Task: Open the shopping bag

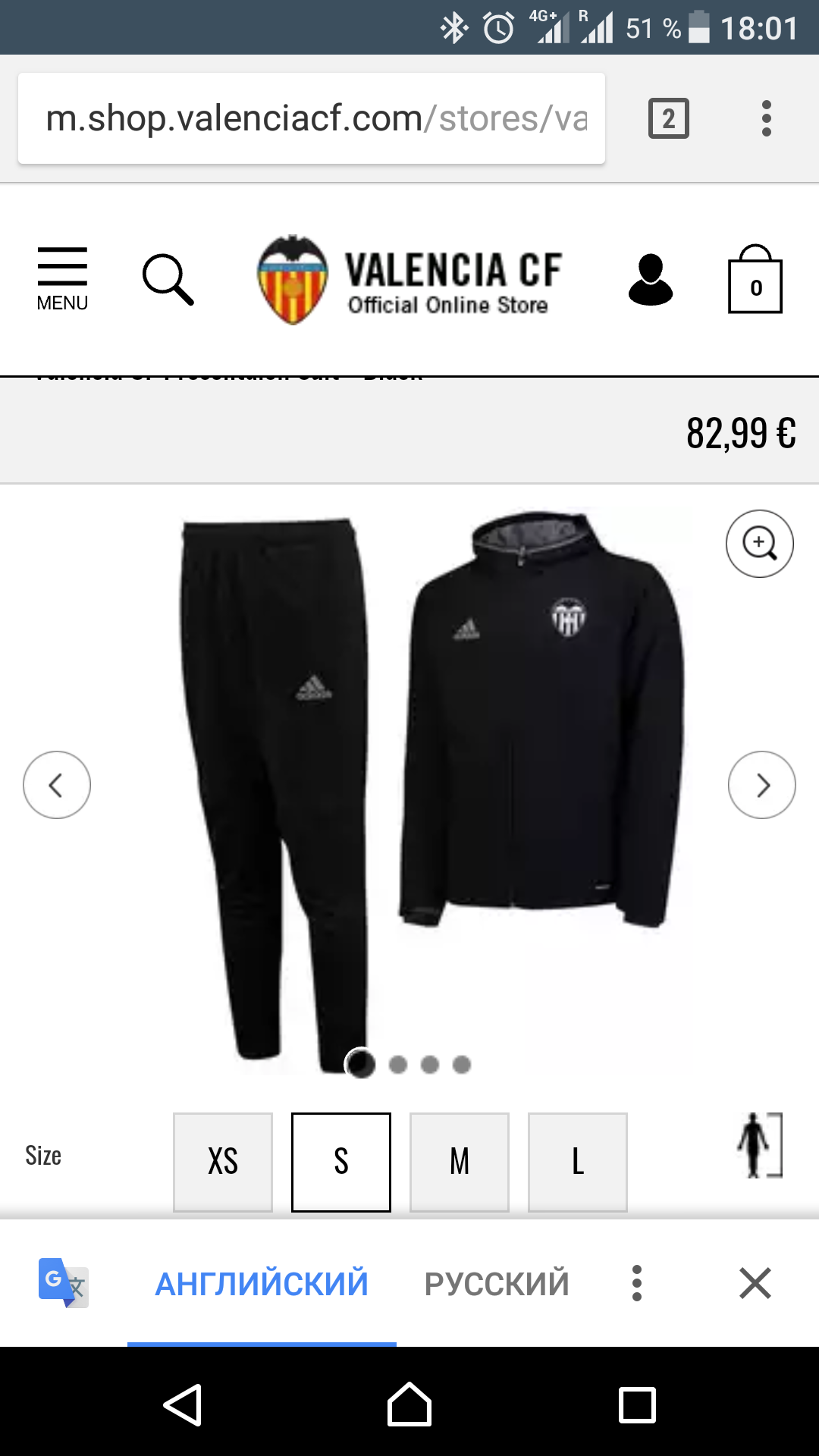Action: coord(755,280)
